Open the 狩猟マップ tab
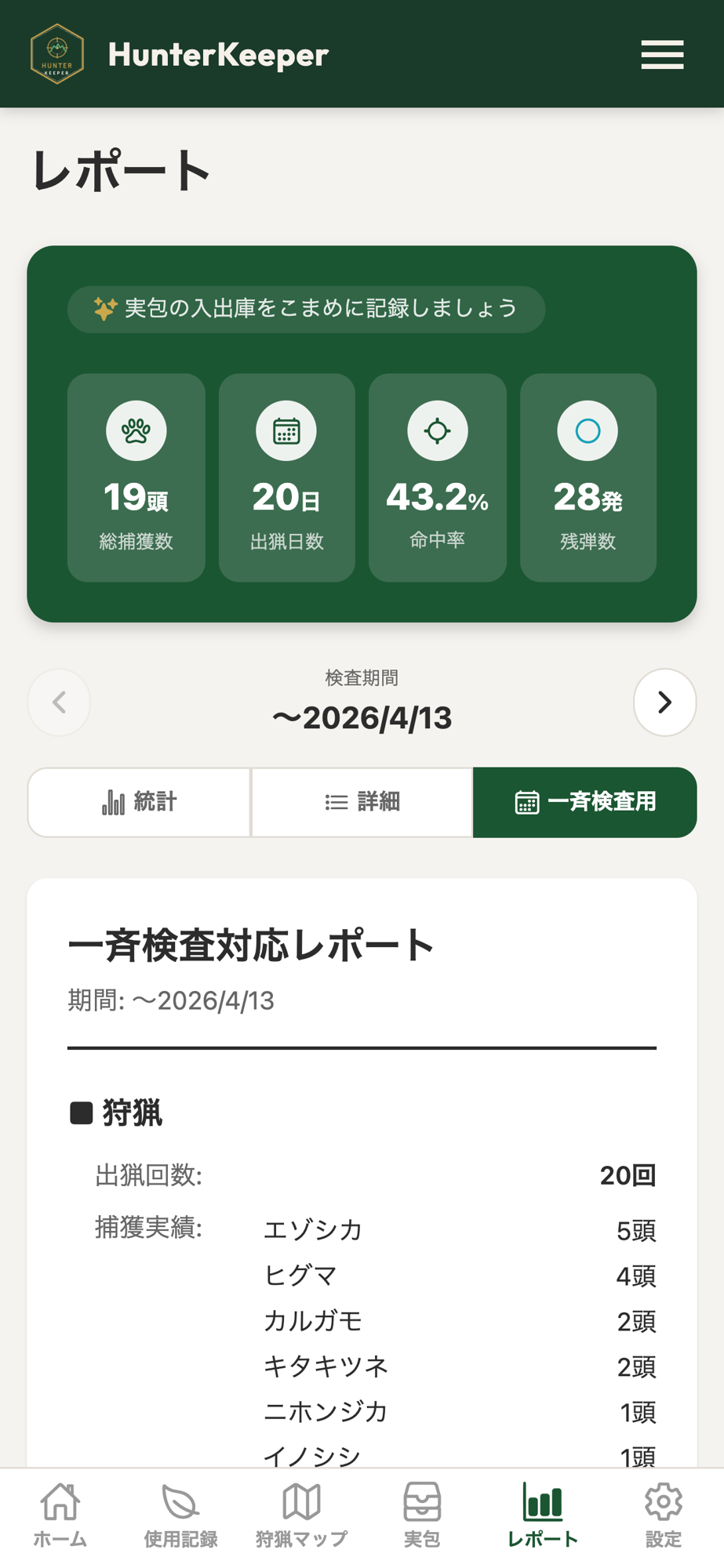Image resolution: width=724 pixels, height=1568 pixels. click(301, 1515)
